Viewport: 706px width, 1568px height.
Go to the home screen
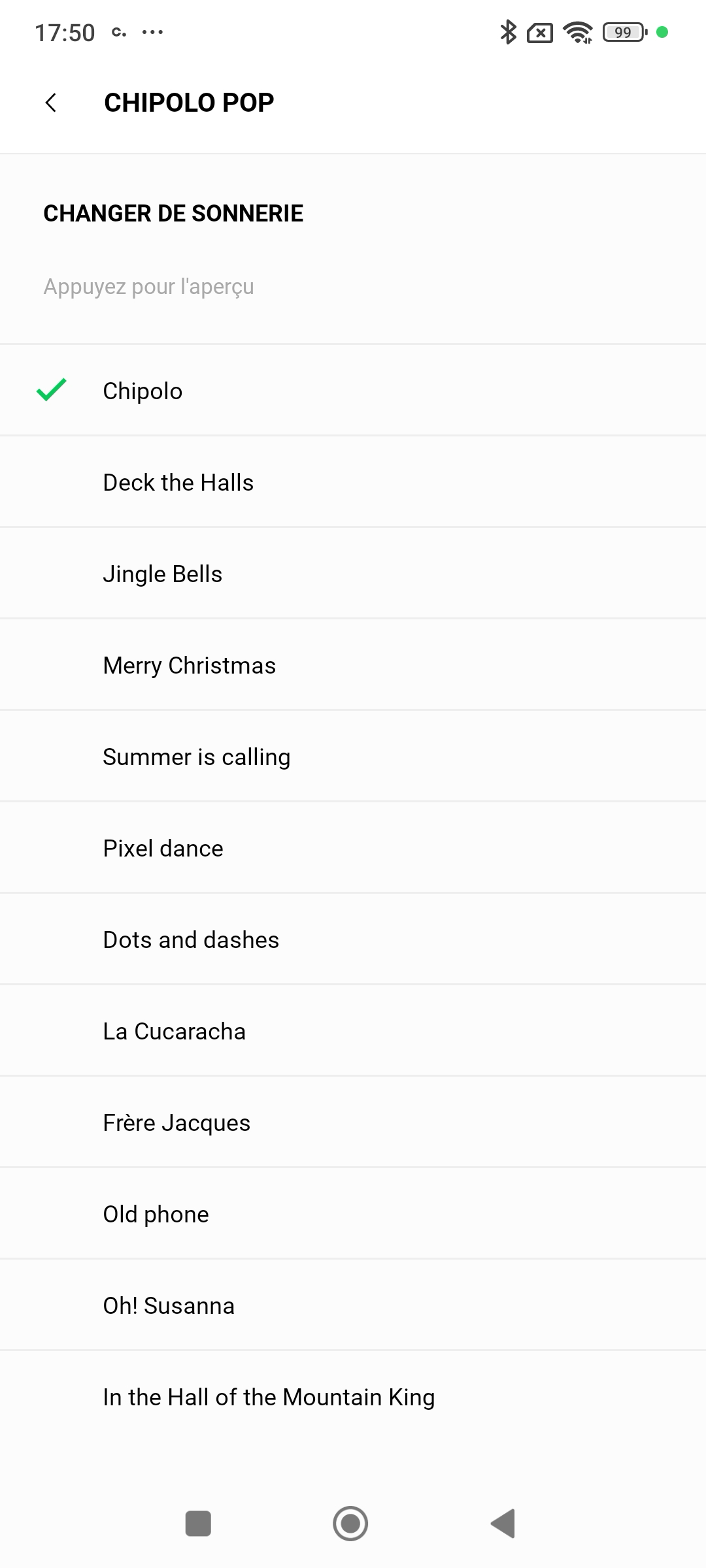[350, 1524]
